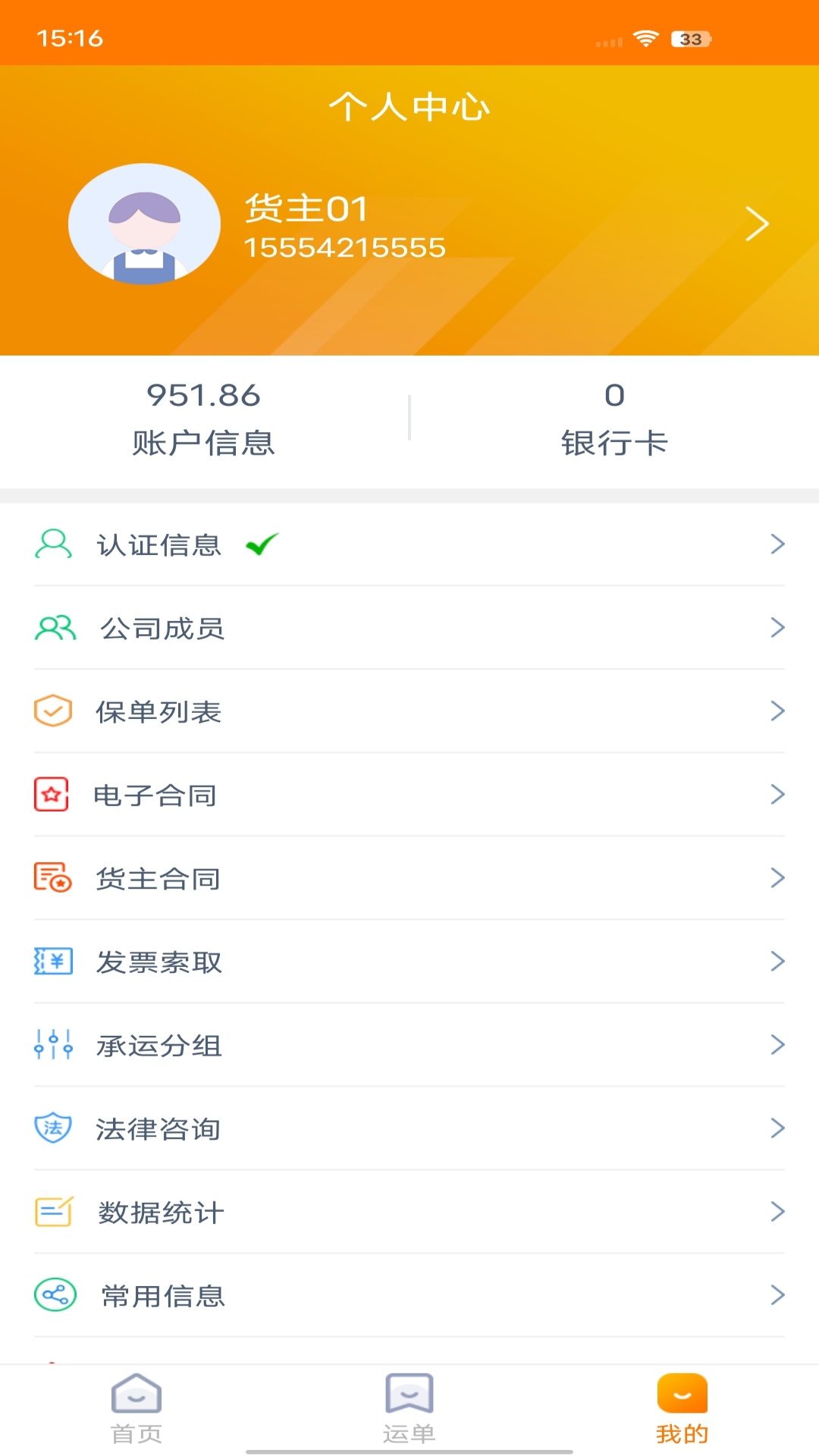Tap the green checkmark beside 认证信息
This screenshot has height=1456, width=819.
[261, 543]
